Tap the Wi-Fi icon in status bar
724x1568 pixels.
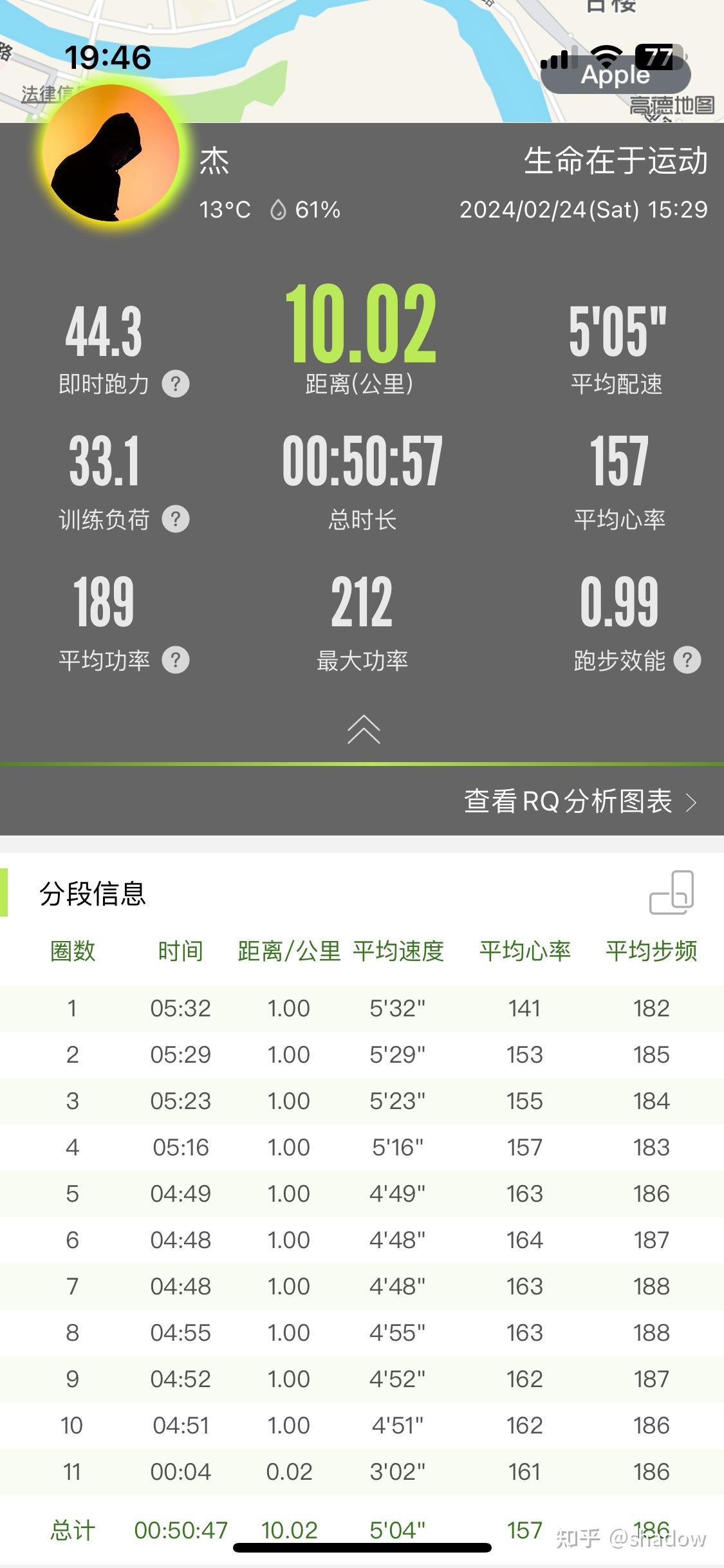pos(605,56)
